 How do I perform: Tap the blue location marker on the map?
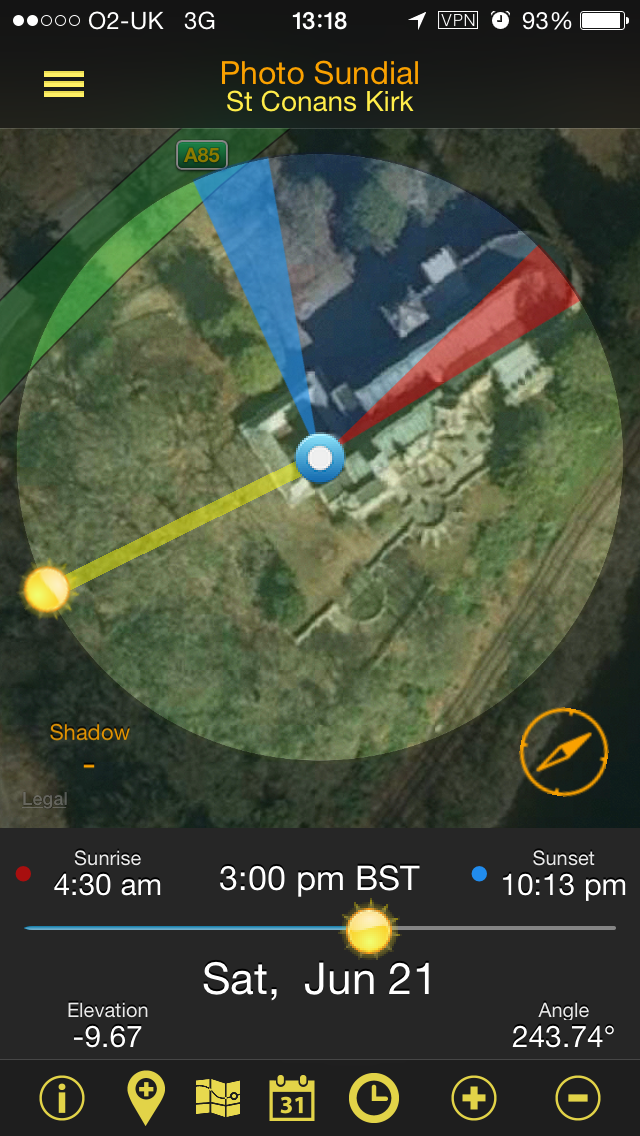[320, 459]
